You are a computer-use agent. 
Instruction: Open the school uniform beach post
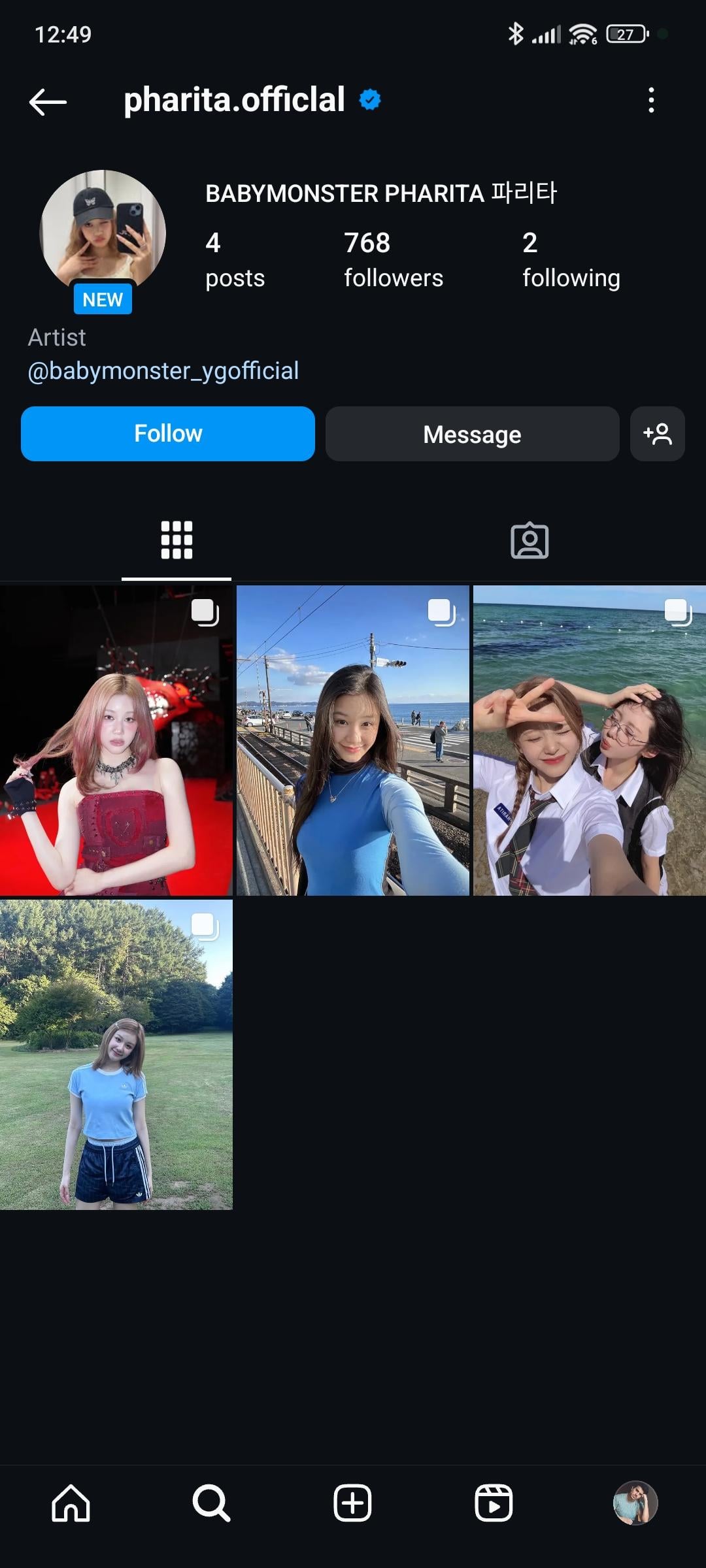click(590, 740)
